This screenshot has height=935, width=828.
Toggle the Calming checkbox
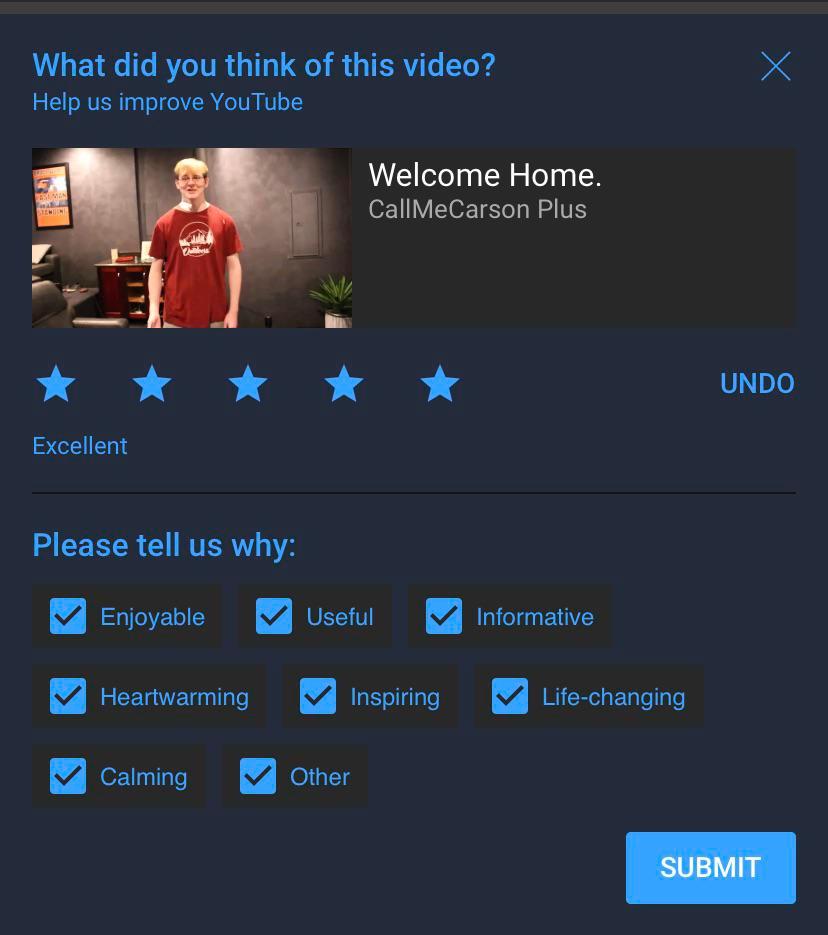[68, 777]
